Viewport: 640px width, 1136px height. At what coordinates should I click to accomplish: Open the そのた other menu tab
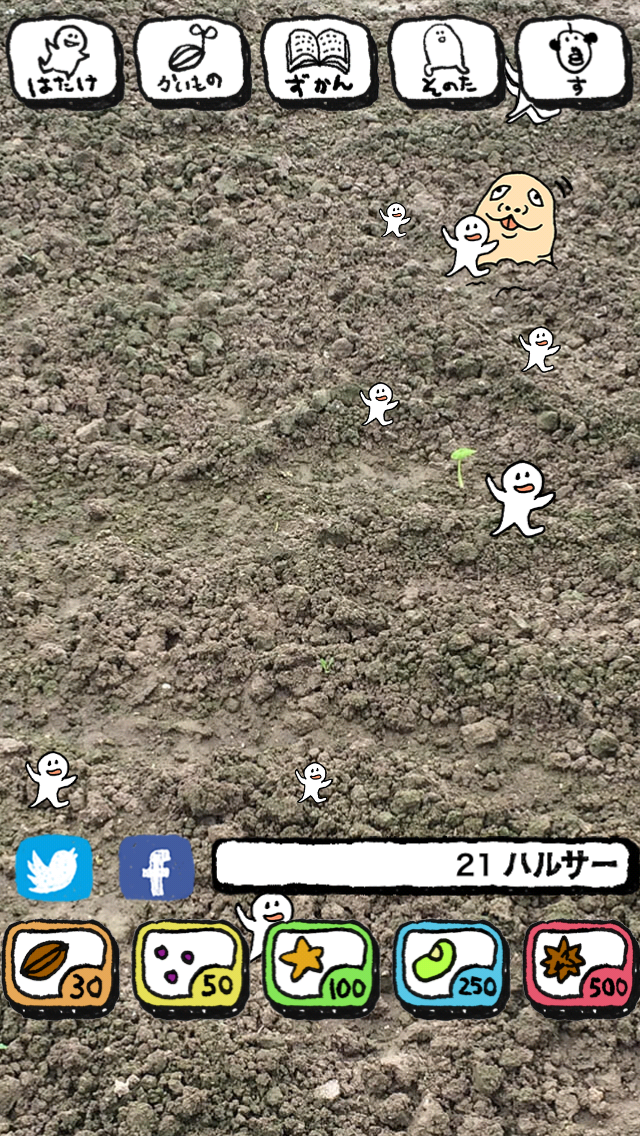pyautogui.click(x=445, y=61)
